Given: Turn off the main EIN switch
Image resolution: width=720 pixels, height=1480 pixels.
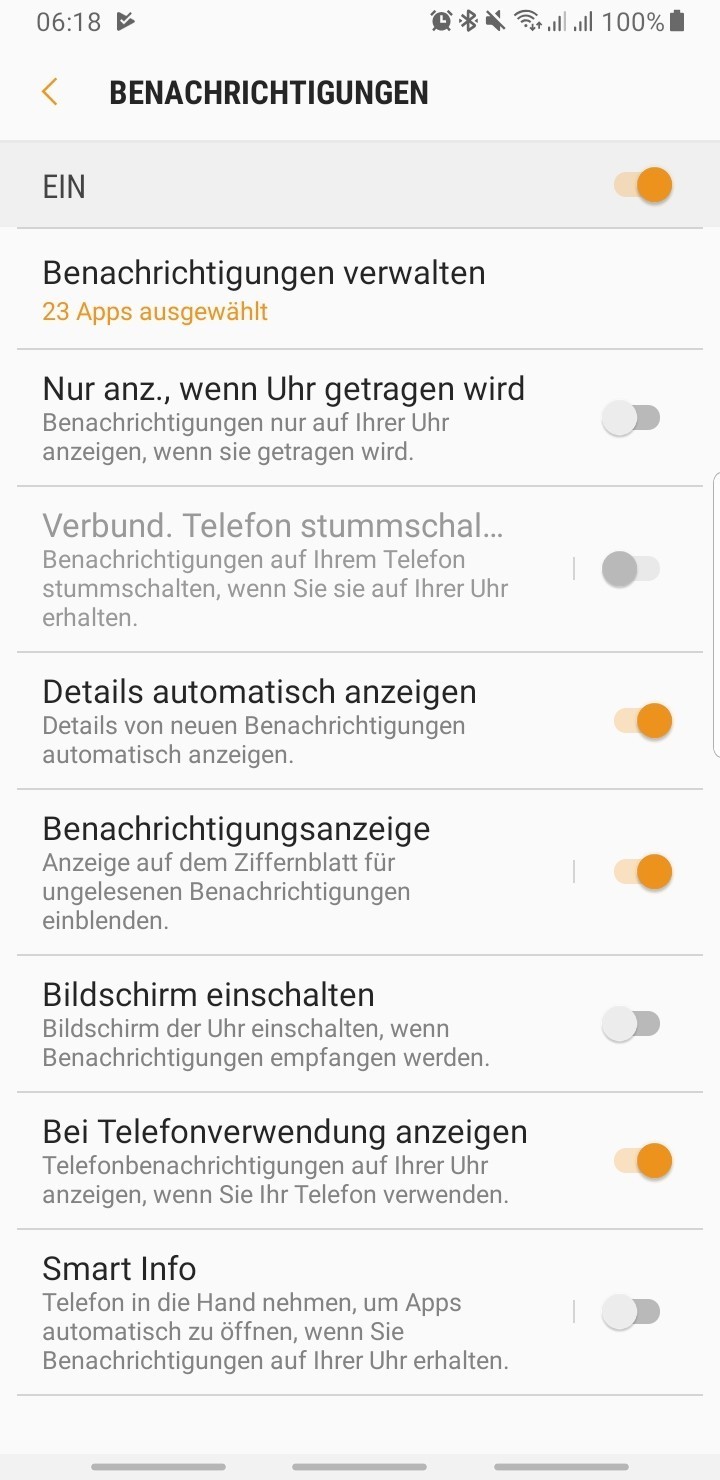Looking at the screenshot, I should [642, 186].
